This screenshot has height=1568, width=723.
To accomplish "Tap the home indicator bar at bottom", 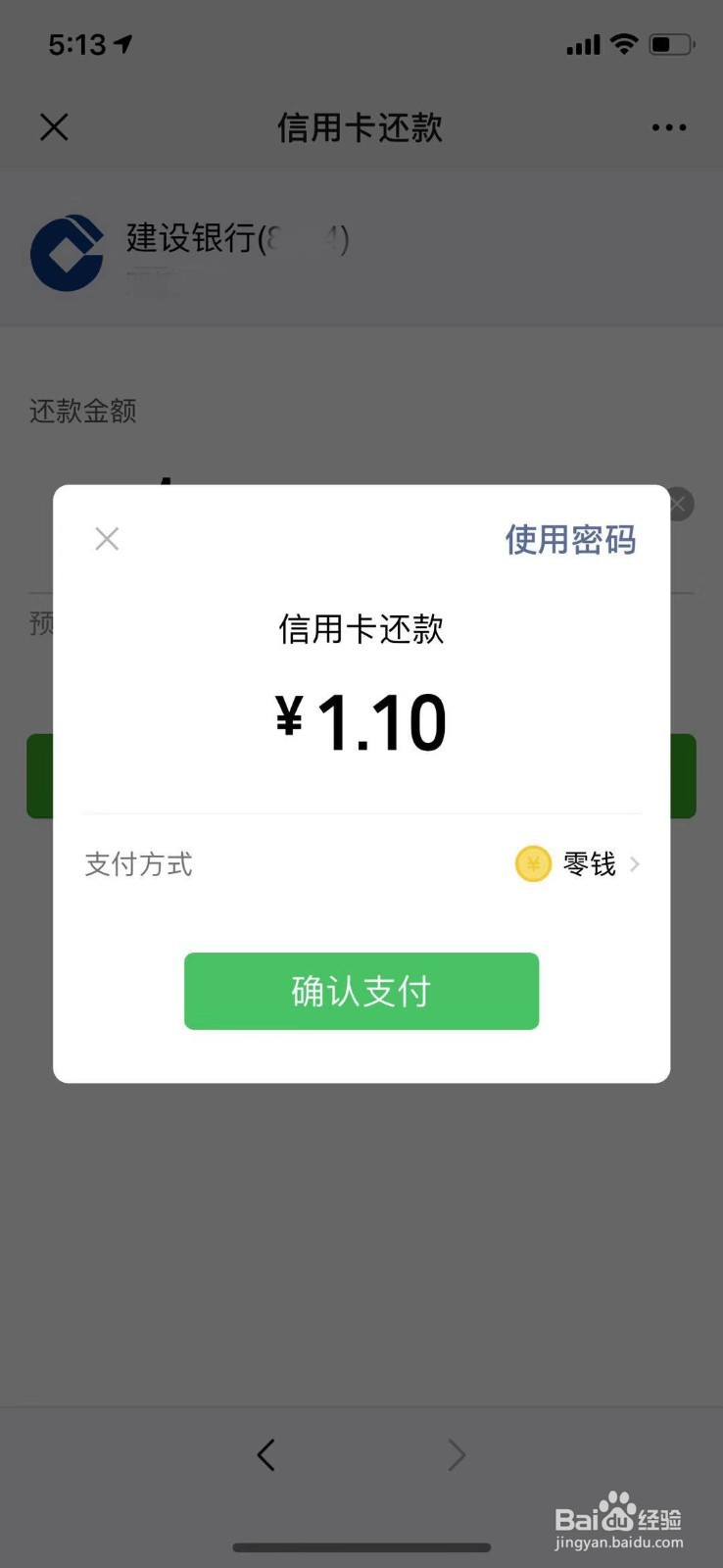I will tap(361, 1547).
